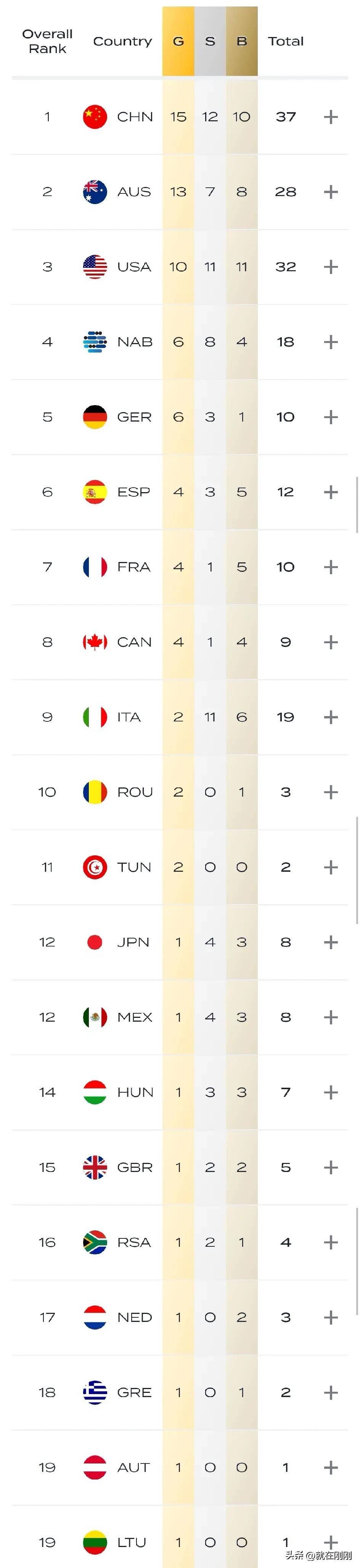Expand the AUS row plus icon

coord(330,192)
